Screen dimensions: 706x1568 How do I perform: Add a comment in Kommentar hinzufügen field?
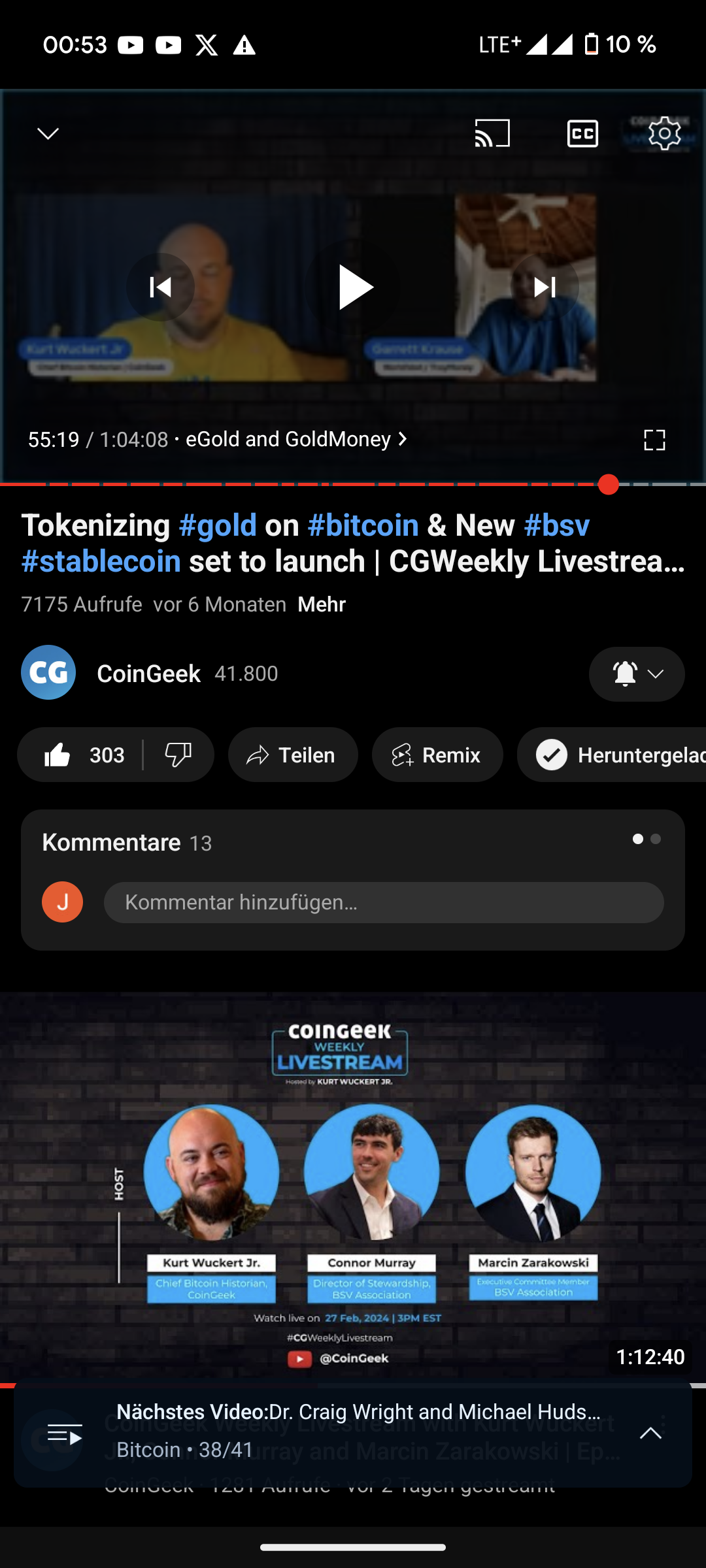(384, 902)
